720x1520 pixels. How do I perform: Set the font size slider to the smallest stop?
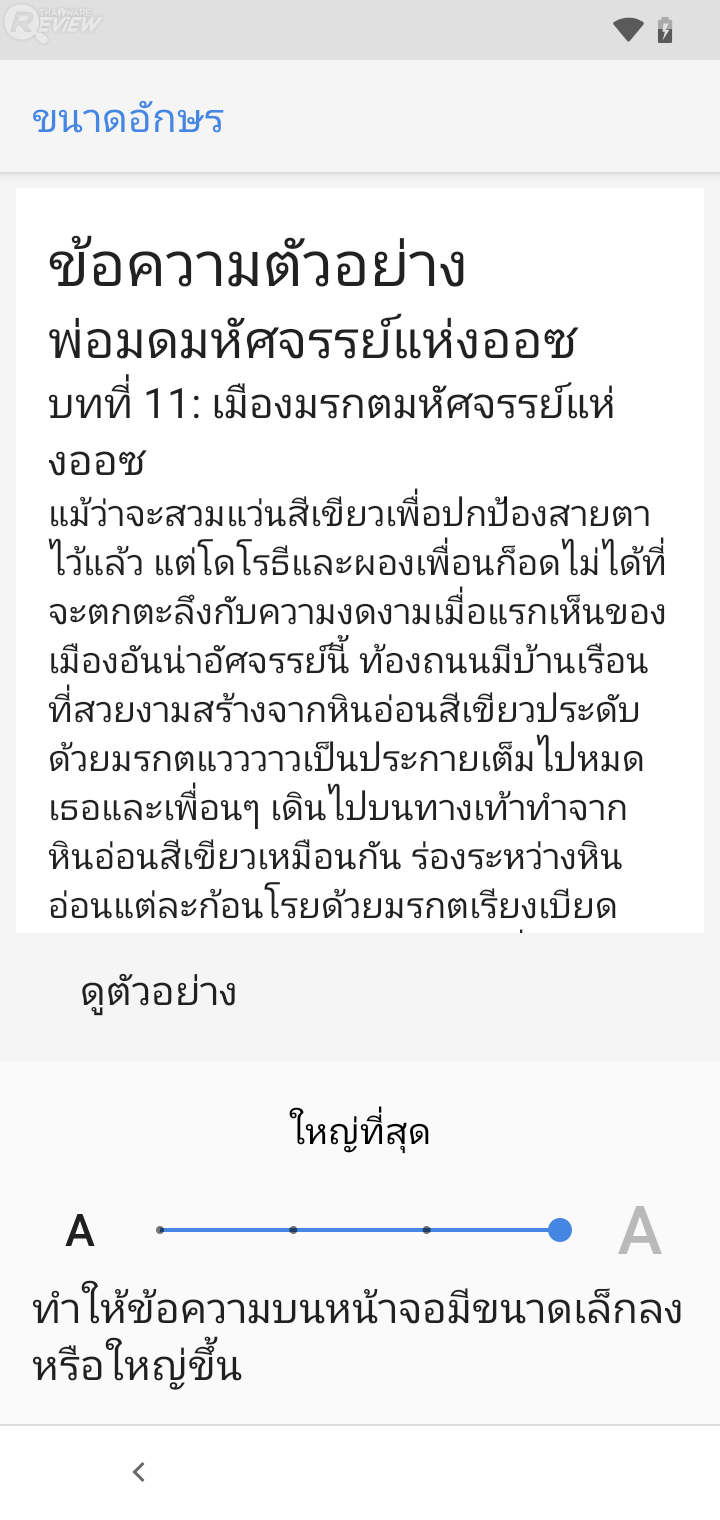[x=161, y=1230]
